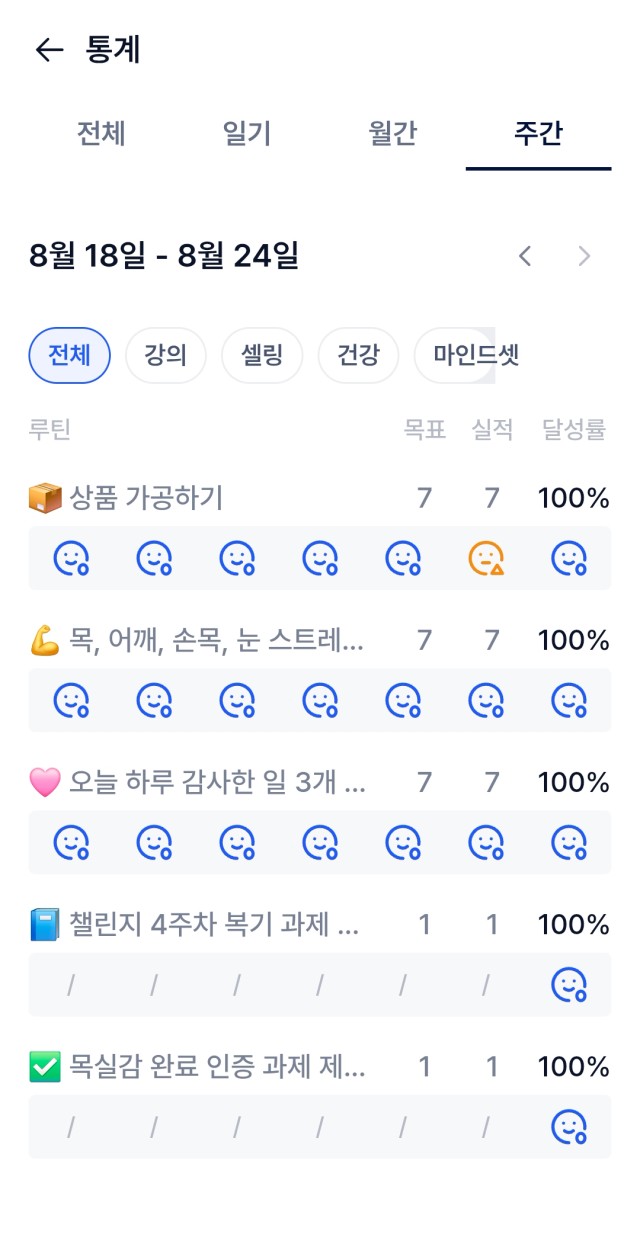Open the 오늘 하루 감사한 일 3개 routine
The width and height of the screenshot is (640, 1247).
[320, 782]
